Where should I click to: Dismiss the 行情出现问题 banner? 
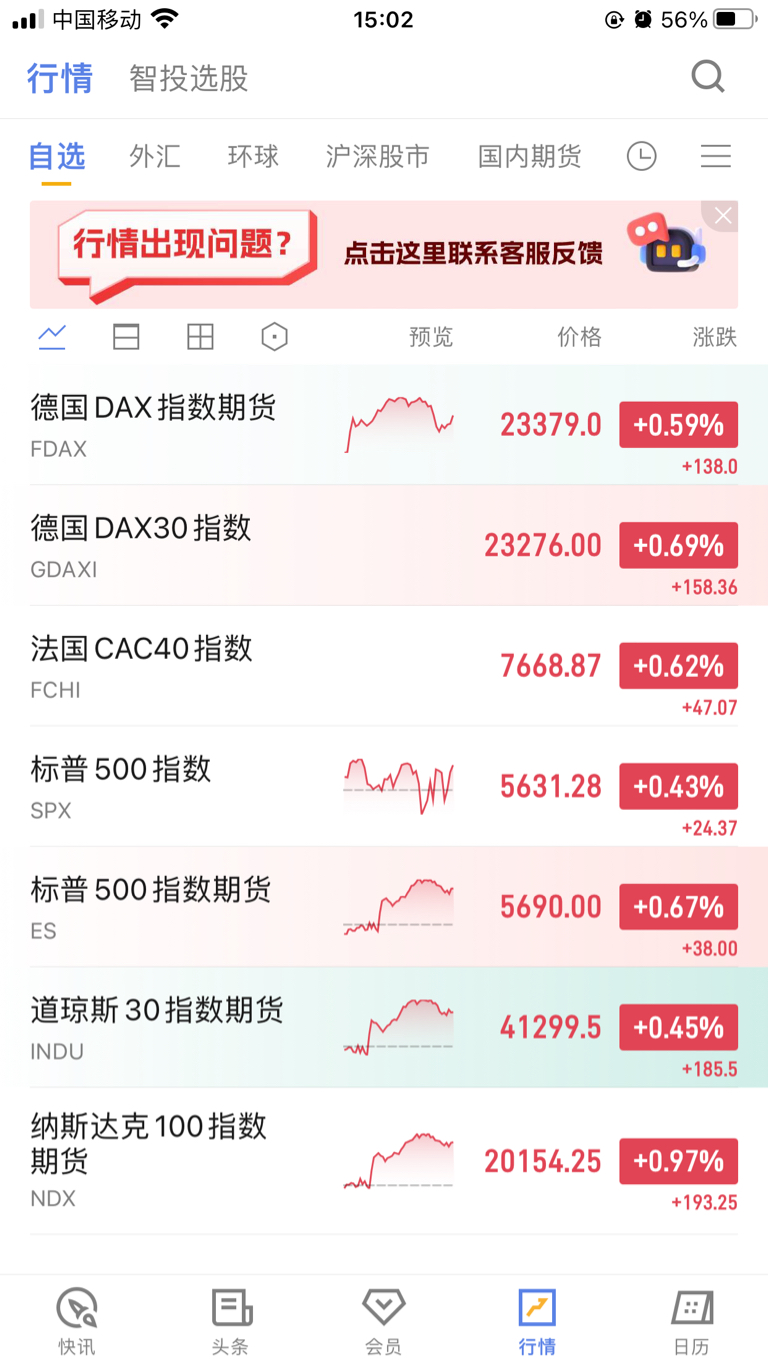[x=723, y=215]
